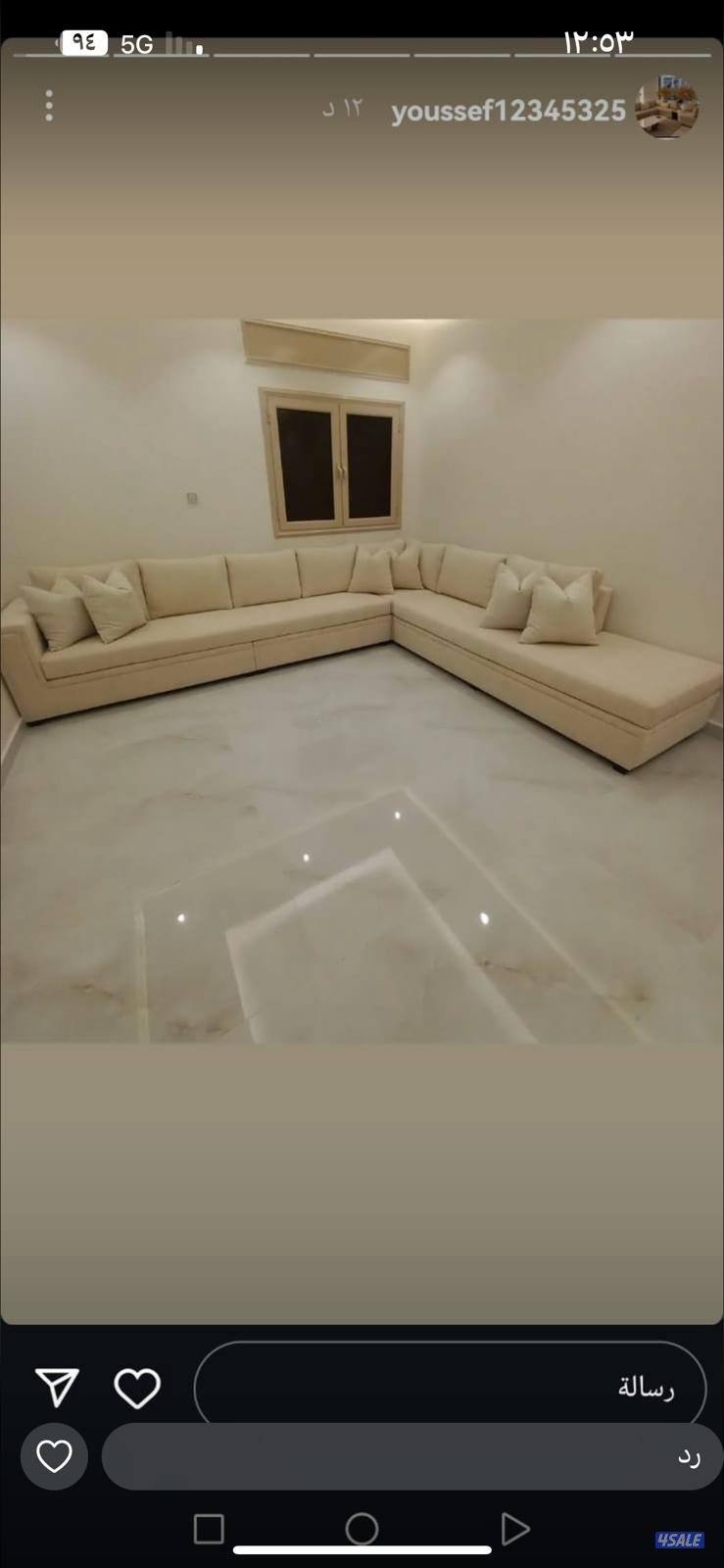
Task: Go to the home screen via circle button
Action: [362, 1528]
